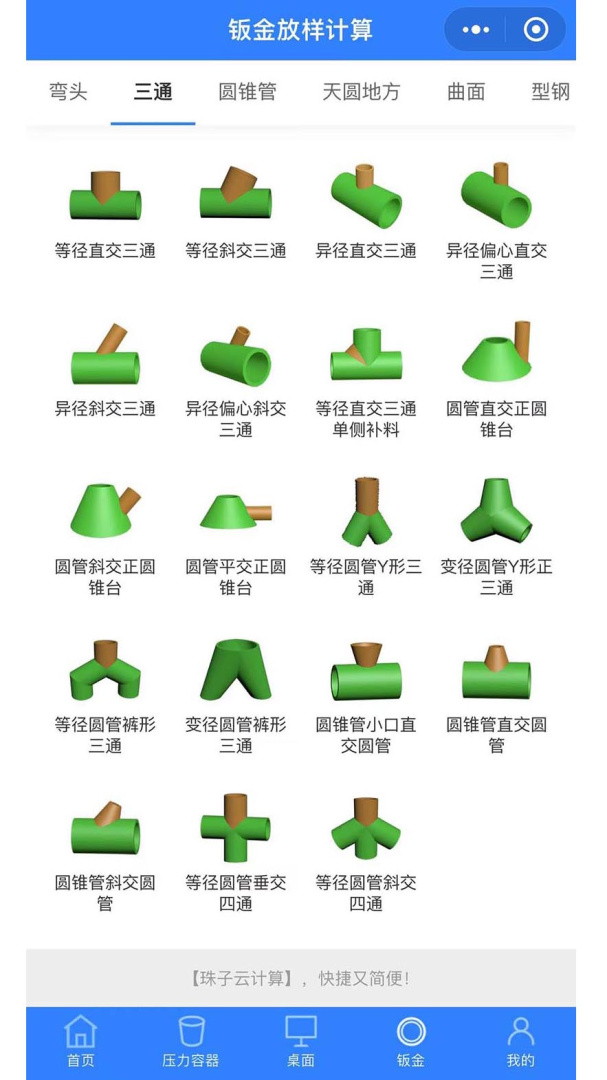607x1080 pixels.
Task: Close the mini program with the circle button
Action: tap(536, 30)
